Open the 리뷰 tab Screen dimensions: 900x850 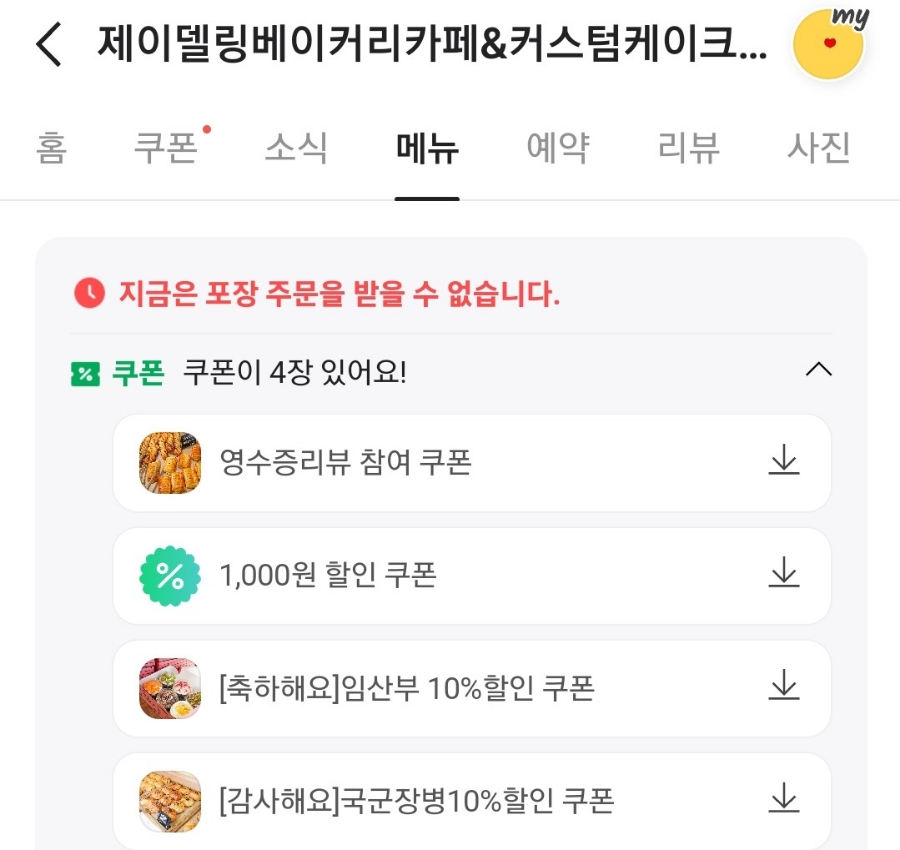point(689,148)
